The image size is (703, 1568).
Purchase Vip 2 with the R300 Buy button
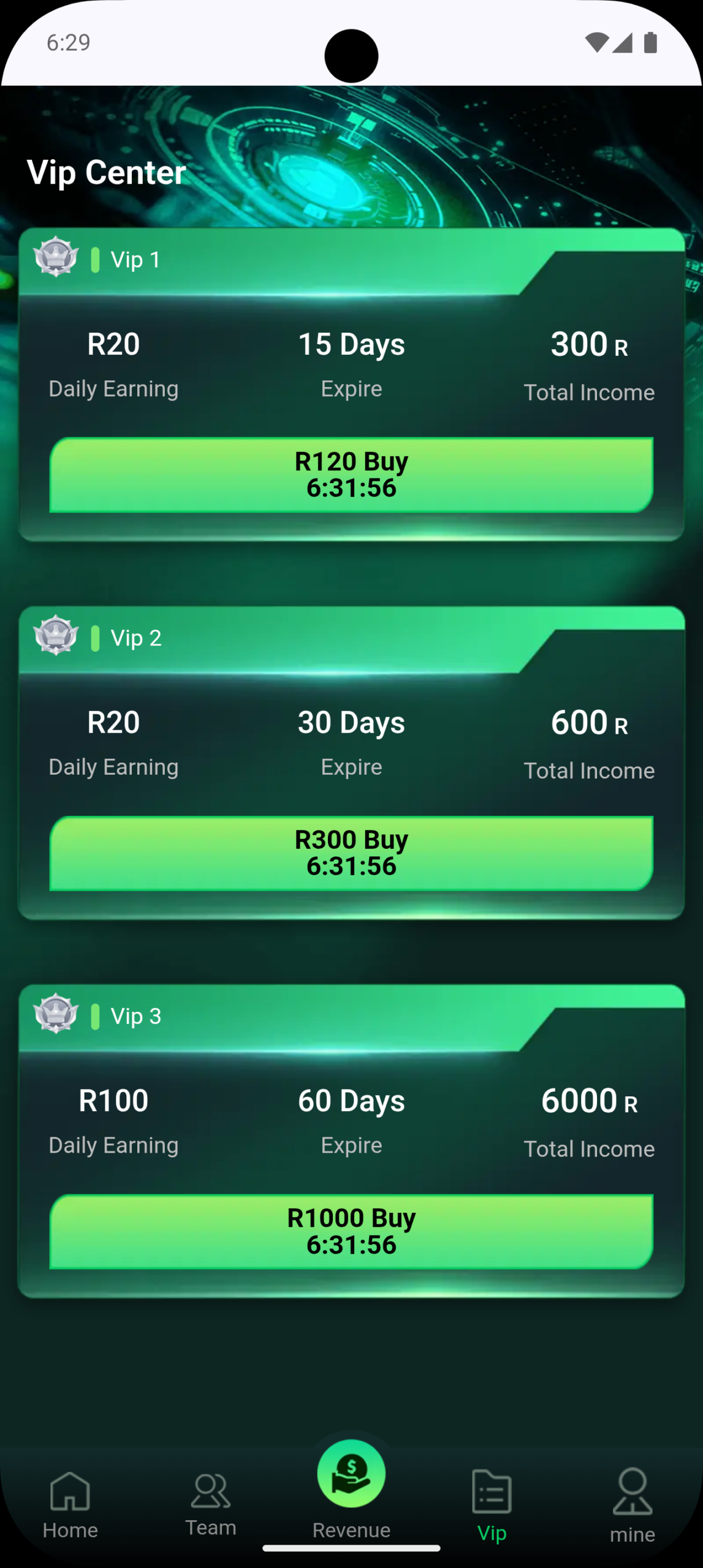coord(351,853)
